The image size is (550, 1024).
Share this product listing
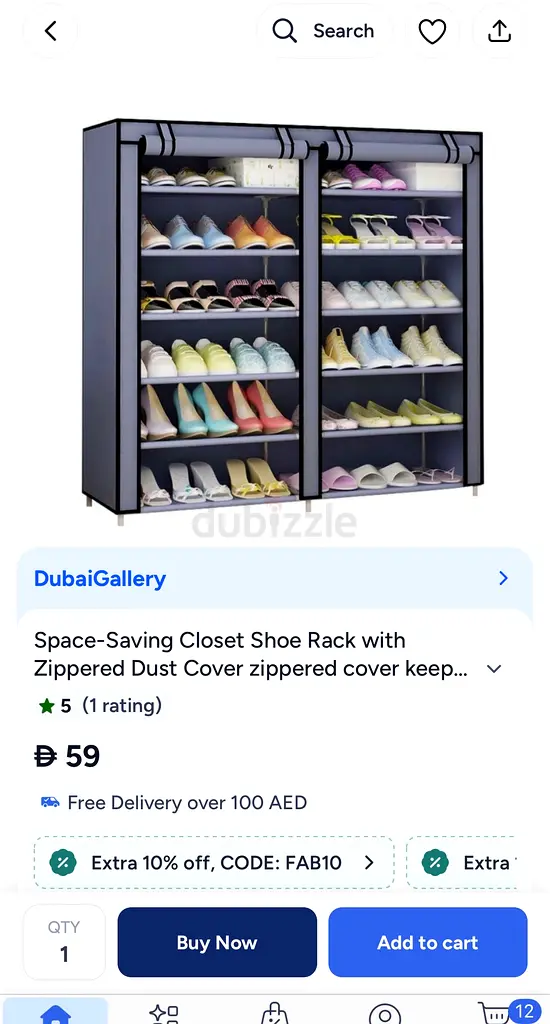[x=499, y=31]
